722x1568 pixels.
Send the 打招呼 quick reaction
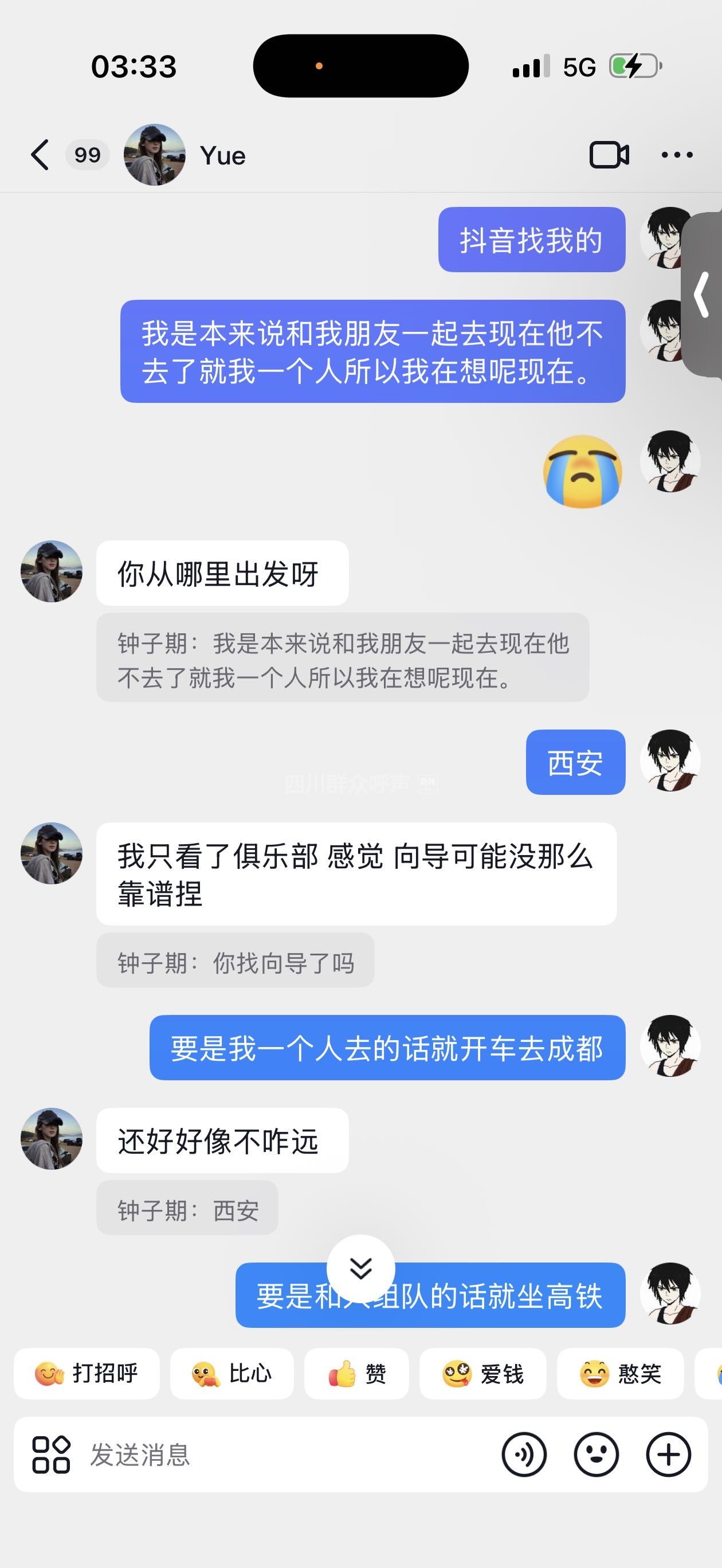(87, 1374)
